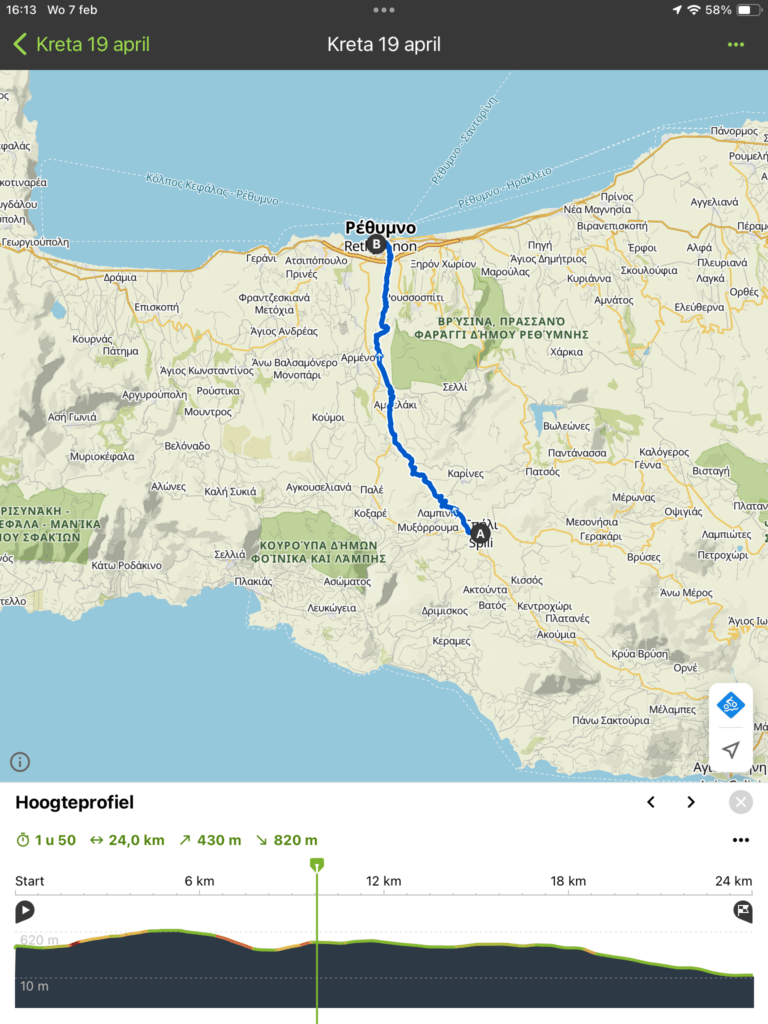Jump to route start play icon
Viewport: 768px width, 1024px height.
click(x=25, y=910)
